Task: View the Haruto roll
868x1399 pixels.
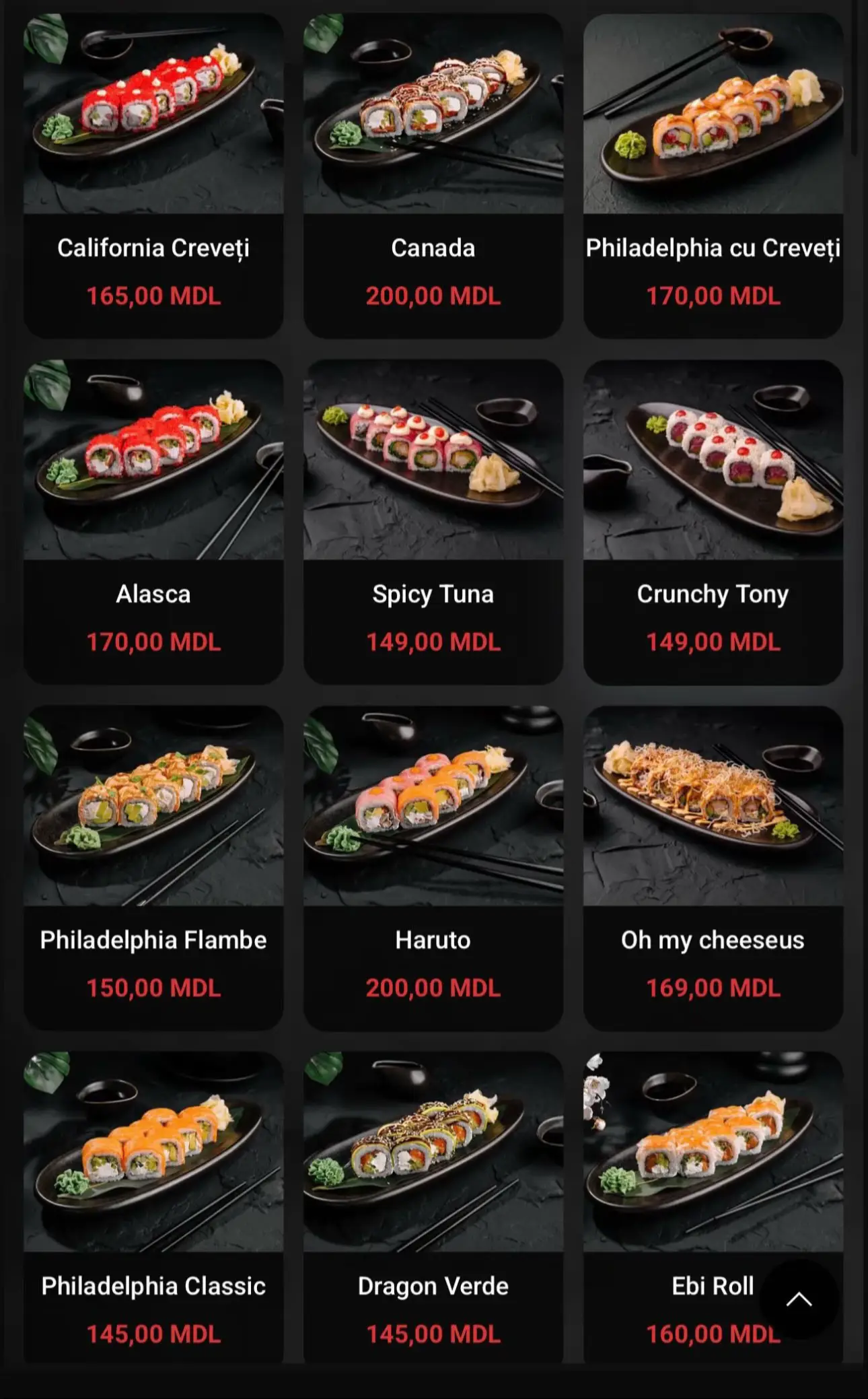Action: point(433,868)
